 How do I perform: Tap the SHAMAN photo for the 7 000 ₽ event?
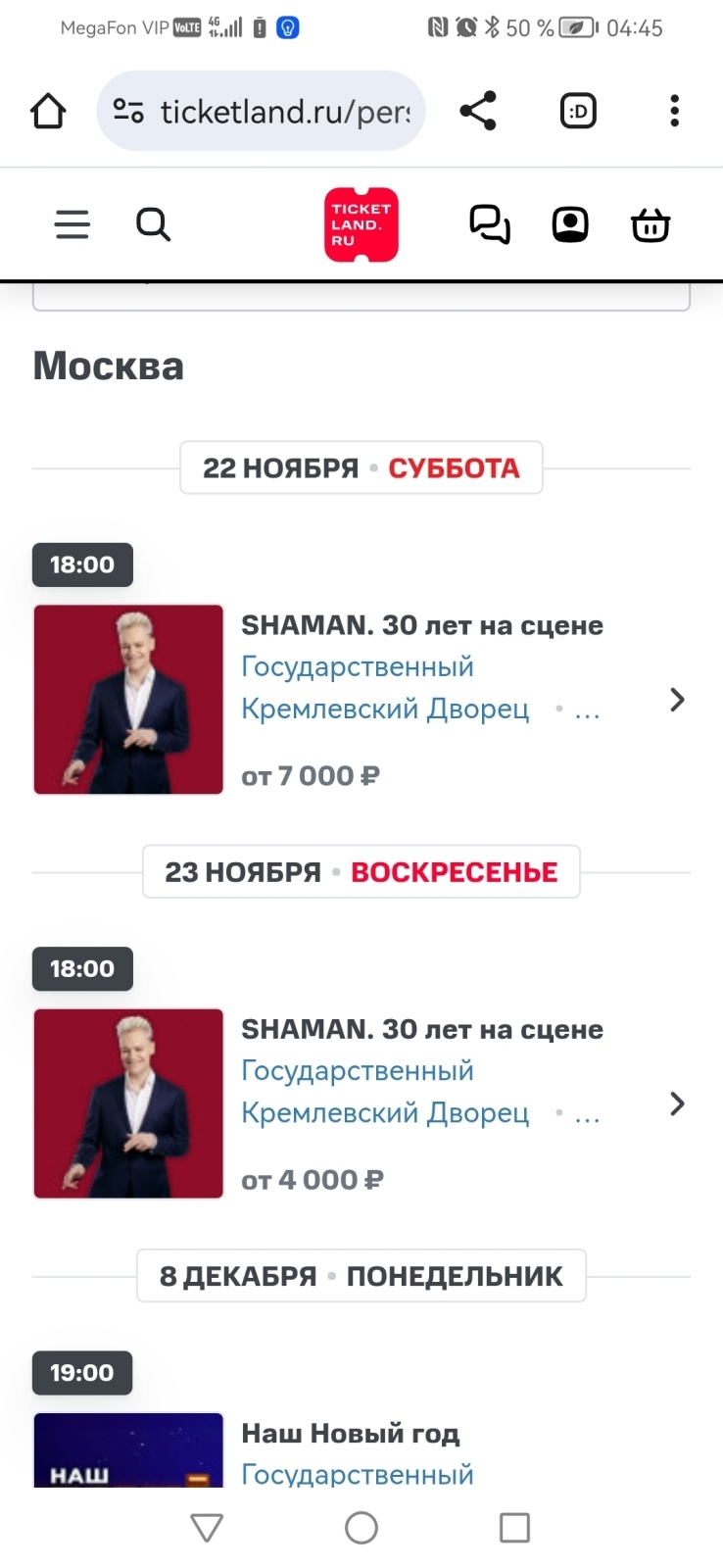(x=128, y=699)
